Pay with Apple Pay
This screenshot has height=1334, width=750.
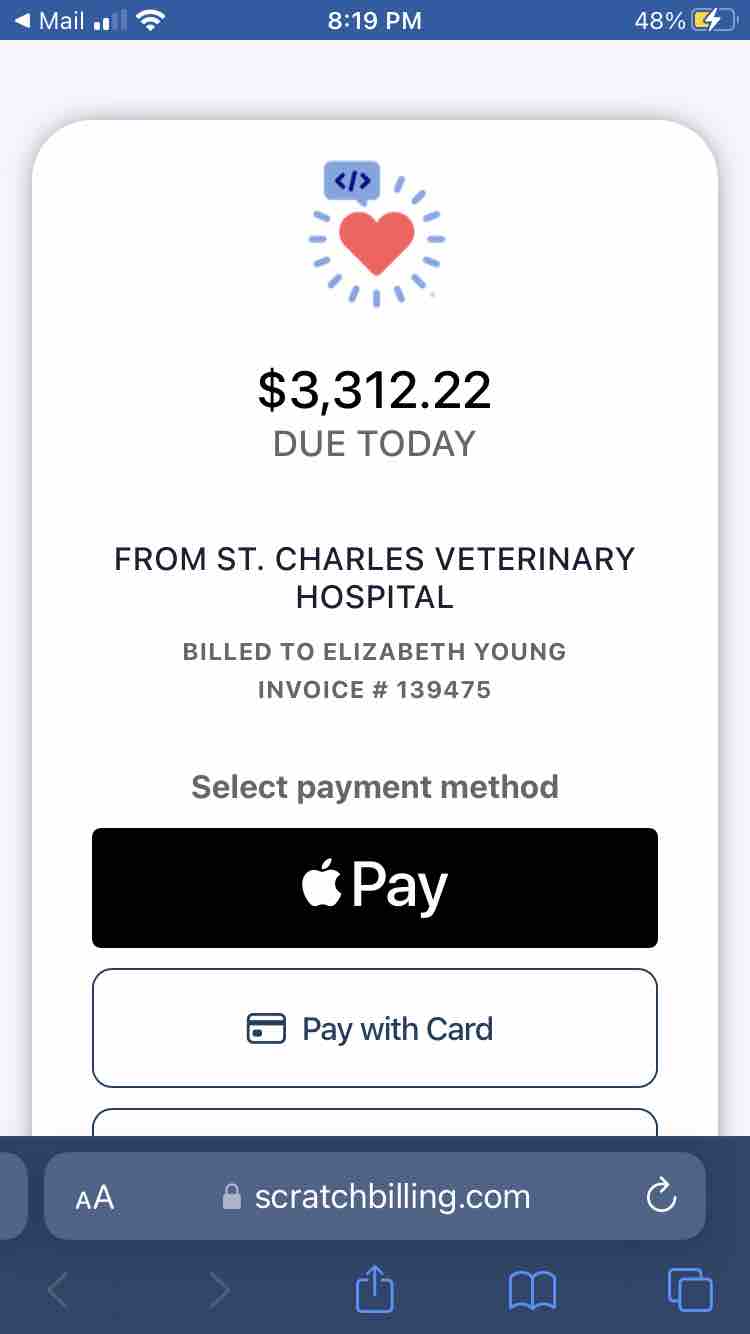coord(375,887)
